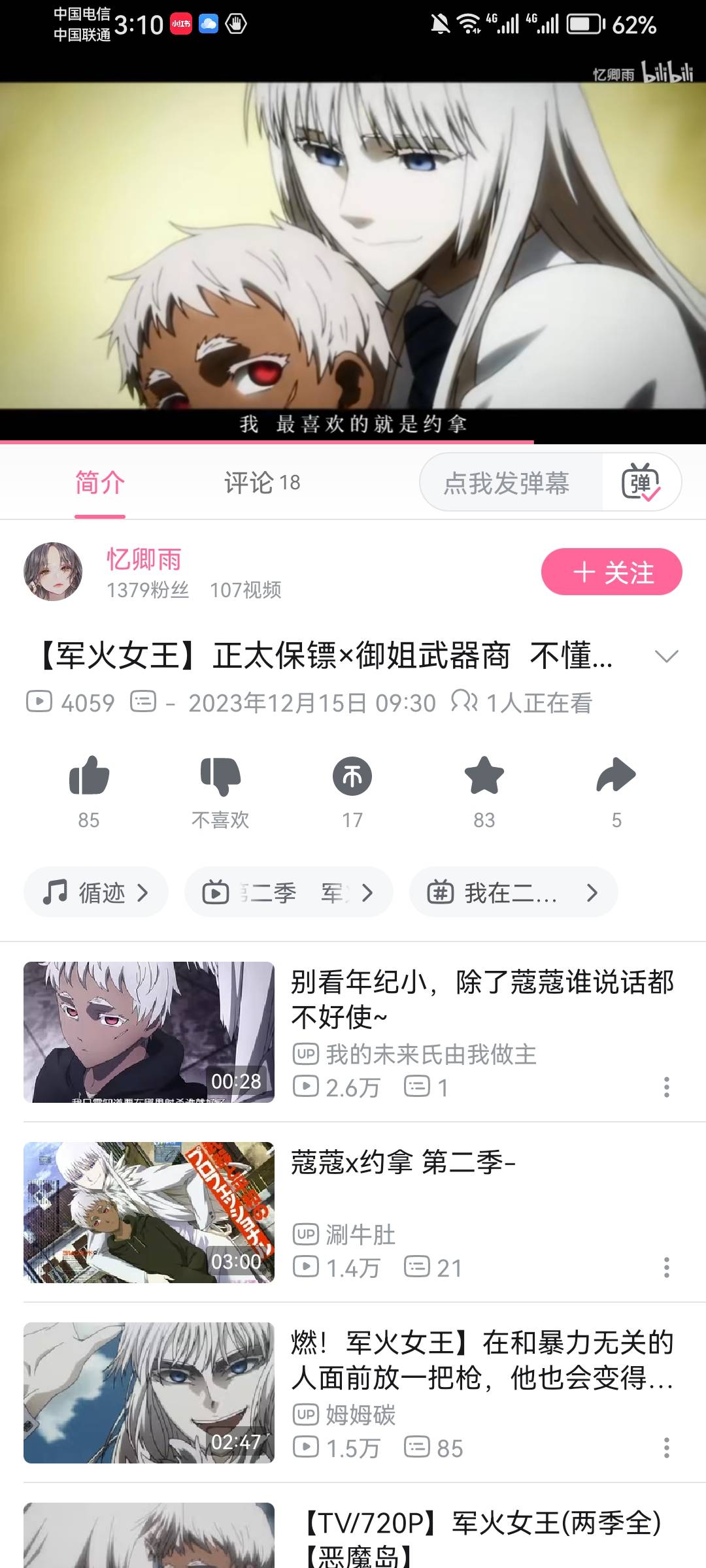Select the 简介 tab
The image size is (706, 1568).
click(100, 483)
